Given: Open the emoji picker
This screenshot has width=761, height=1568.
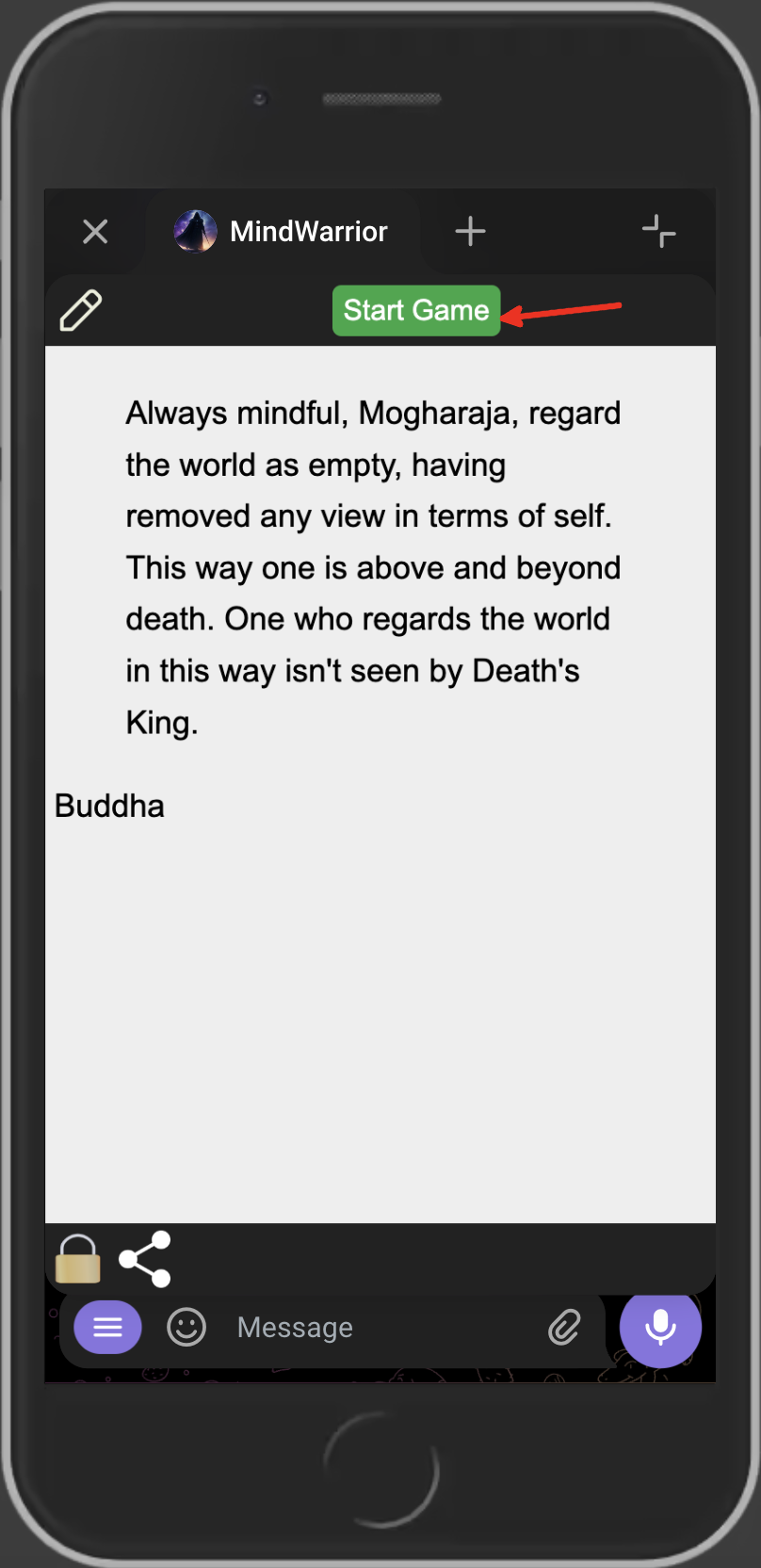Looking at the screenshot, I should pos(186,1327).
